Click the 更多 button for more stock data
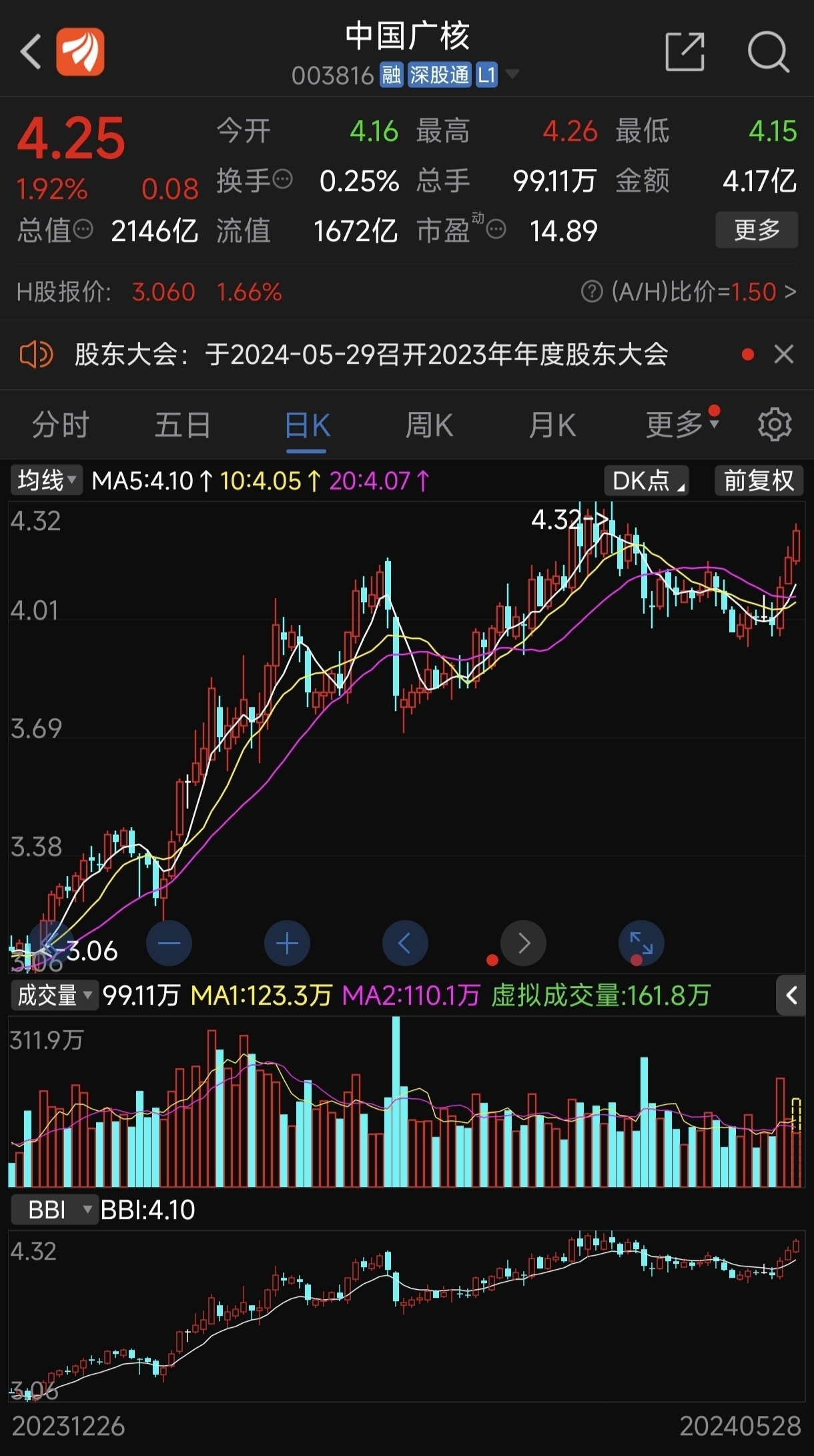The width and height of the screenshot is (814, 1456). (757, 230)
